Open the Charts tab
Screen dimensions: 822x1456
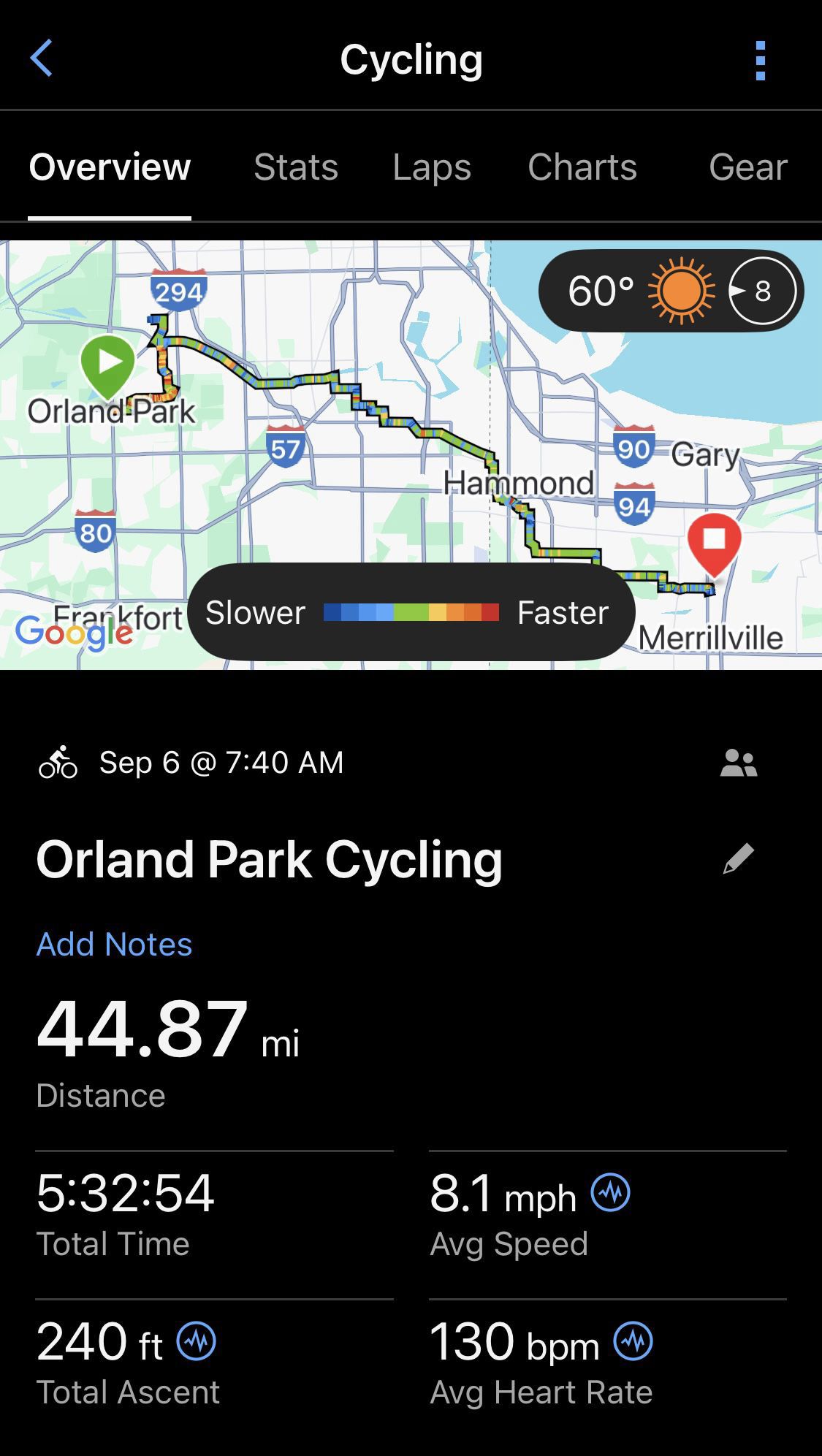click(582, 167)
